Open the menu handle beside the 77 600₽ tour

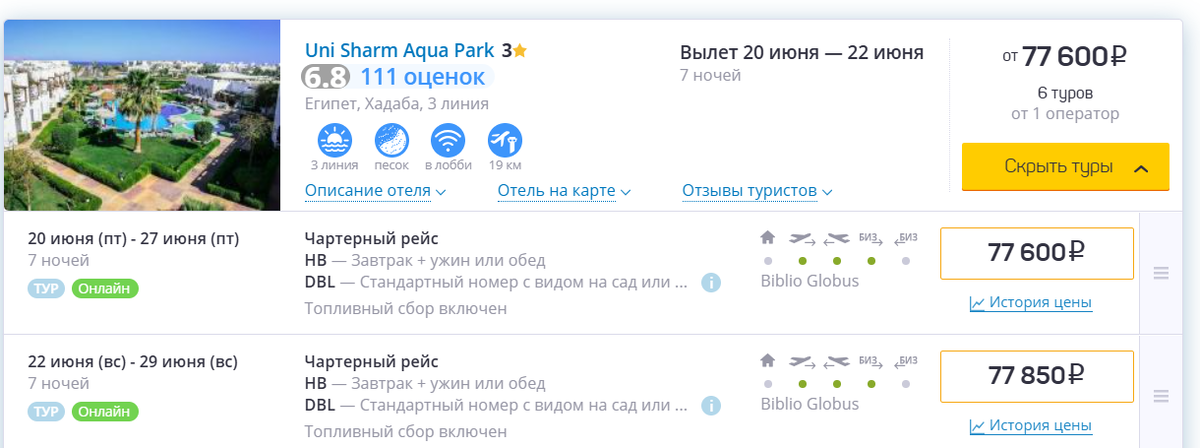point(1161,273)
